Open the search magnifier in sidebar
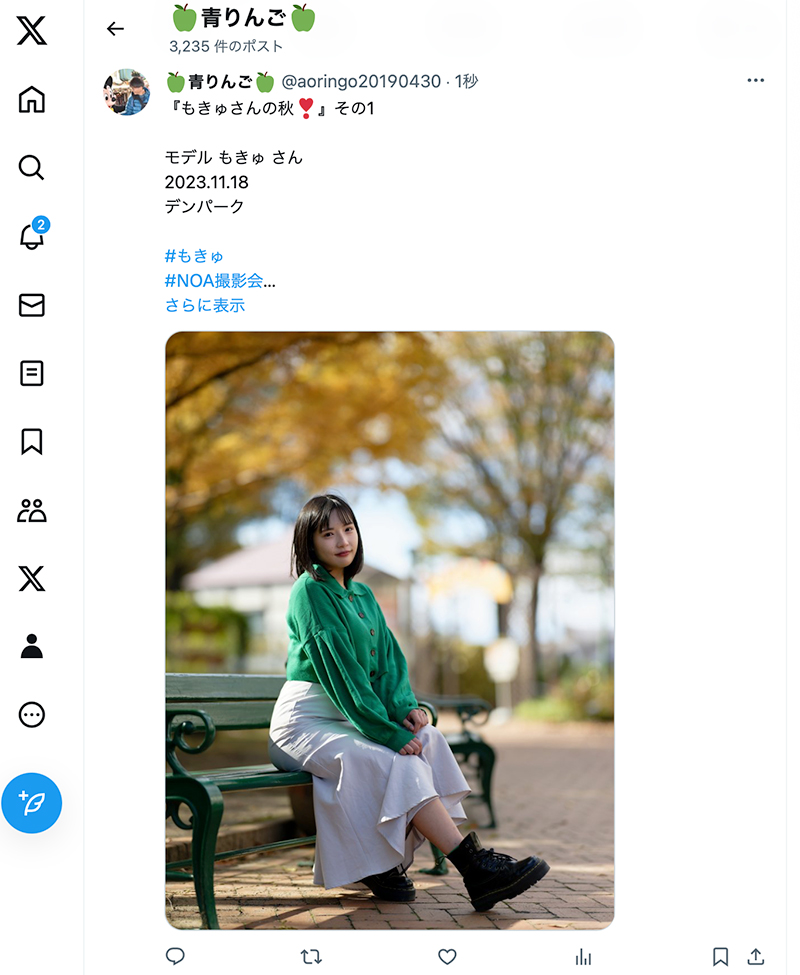 (x=32, y=168)
